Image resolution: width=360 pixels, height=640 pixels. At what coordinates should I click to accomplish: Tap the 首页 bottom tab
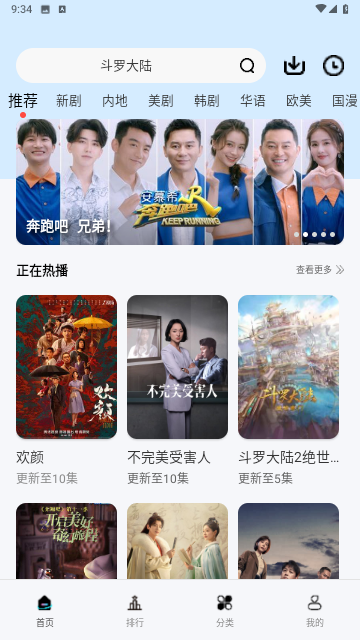(x=45, y=611)
